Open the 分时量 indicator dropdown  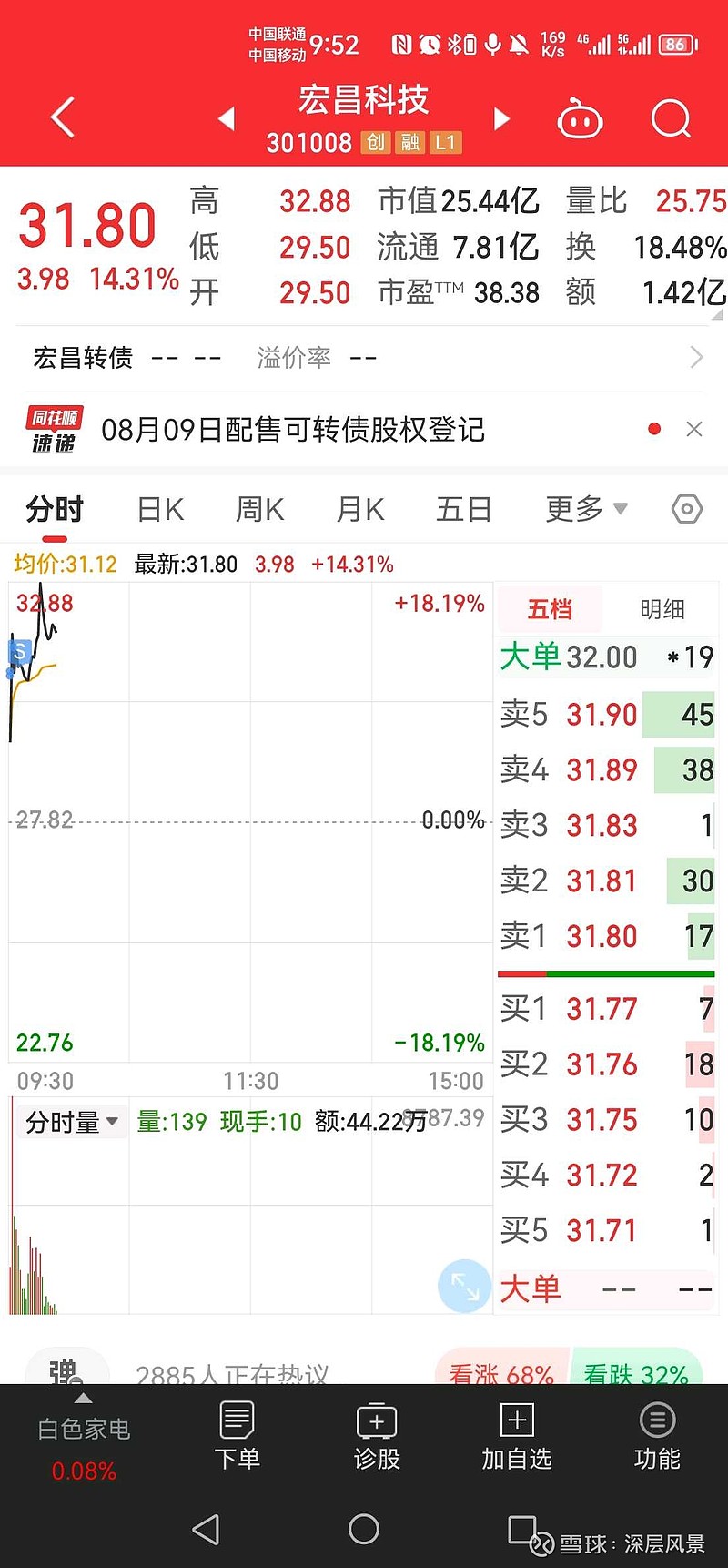pos(72,1122)
